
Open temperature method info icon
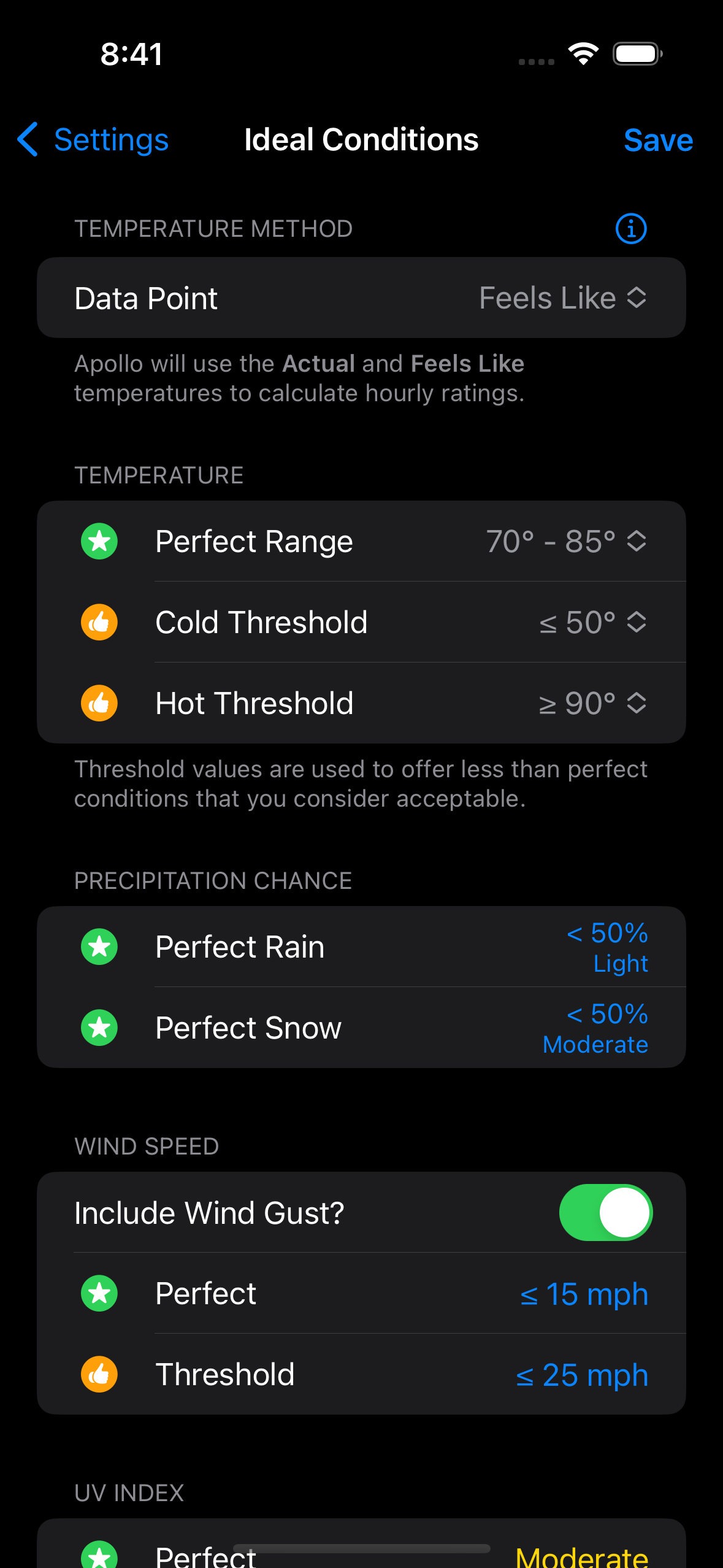click(x=630, y=229)
